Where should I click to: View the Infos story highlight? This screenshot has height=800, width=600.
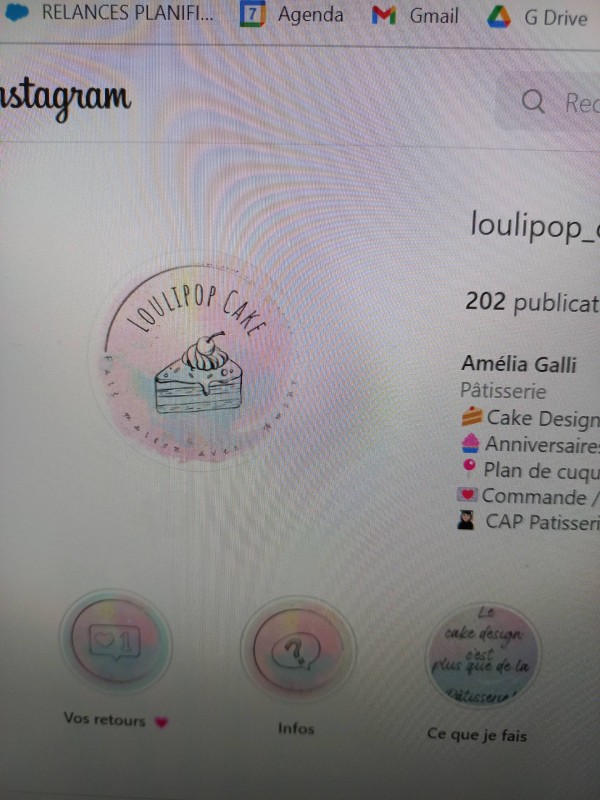pos(297,650)
